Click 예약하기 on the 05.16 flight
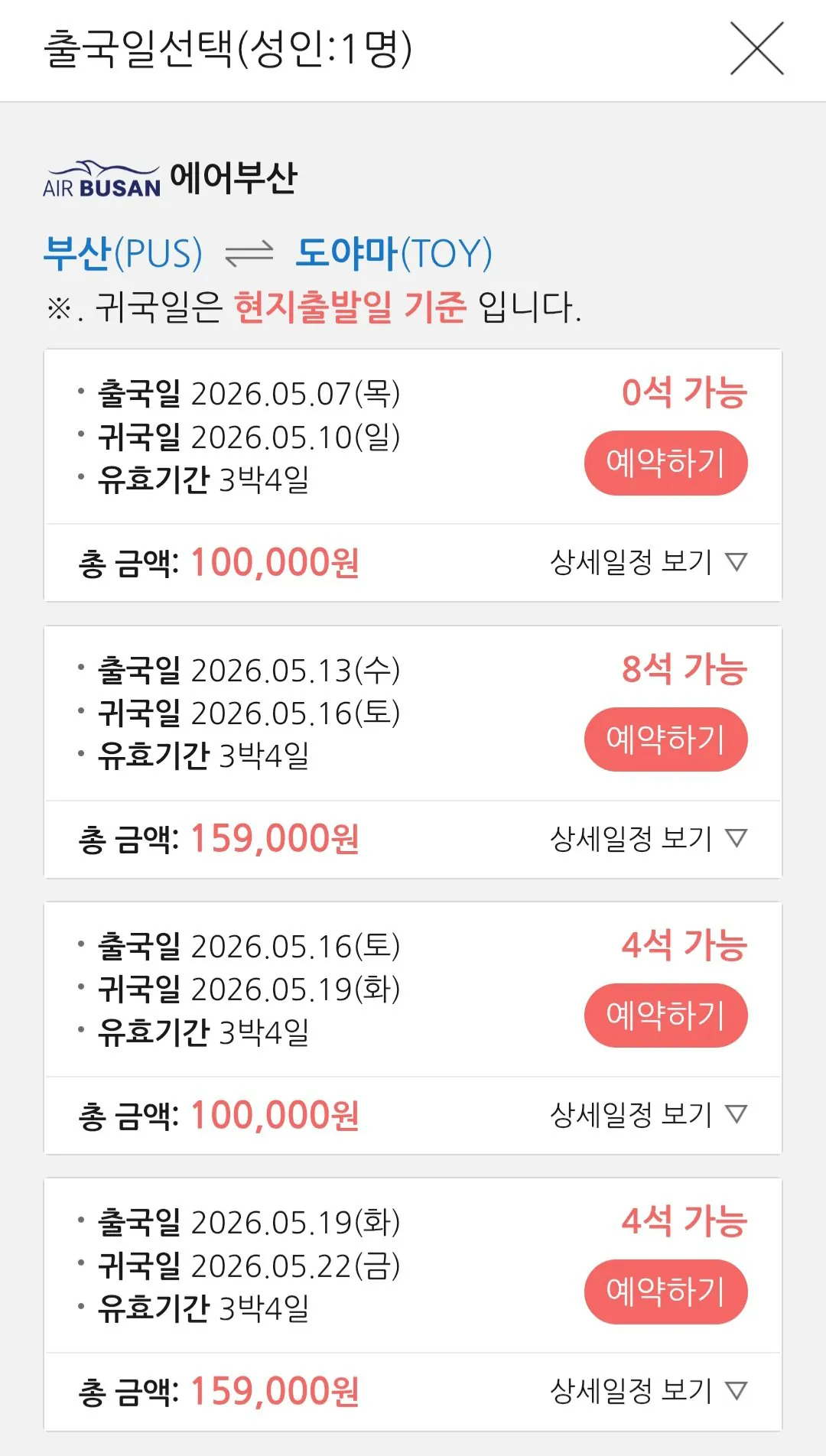The height and width of the screenshot is (1456, 826). point(665,1016)
